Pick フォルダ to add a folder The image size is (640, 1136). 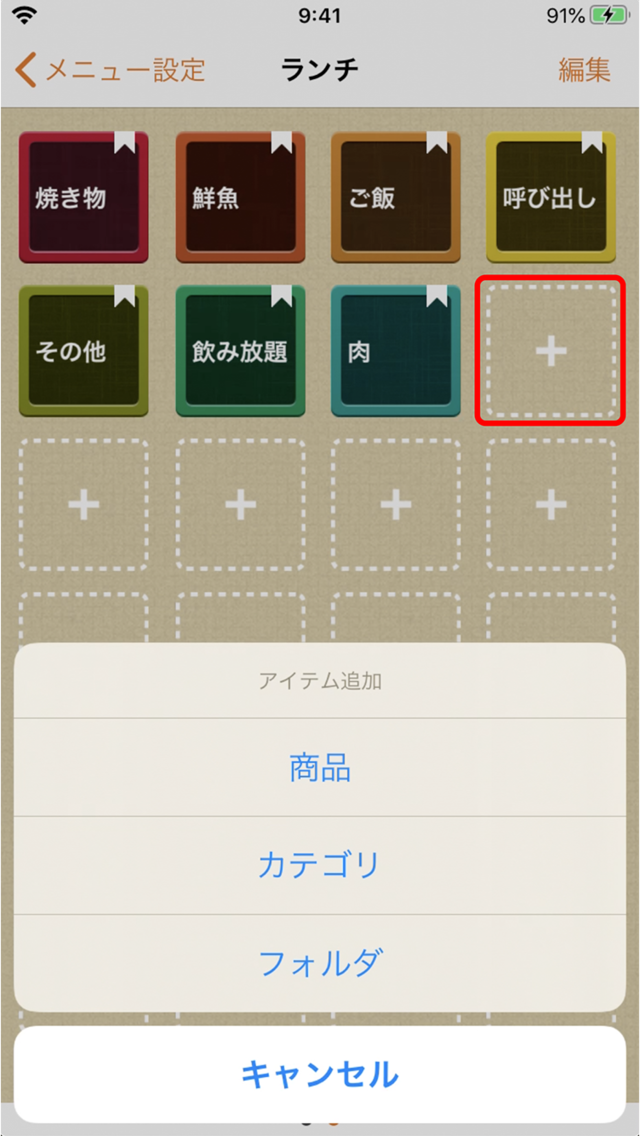click(320, 963)
